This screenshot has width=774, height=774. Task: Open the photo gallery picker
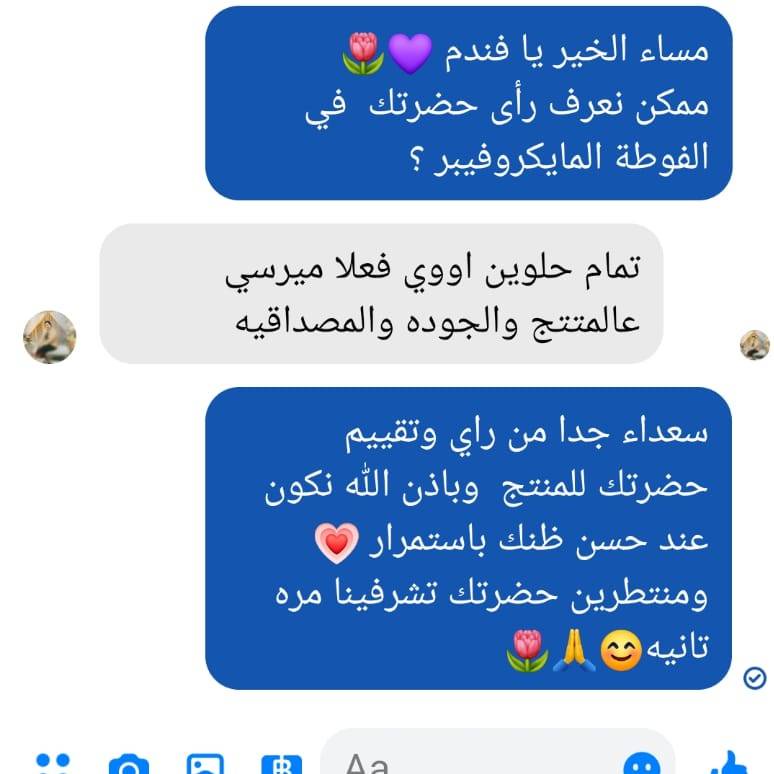[205, 766]
